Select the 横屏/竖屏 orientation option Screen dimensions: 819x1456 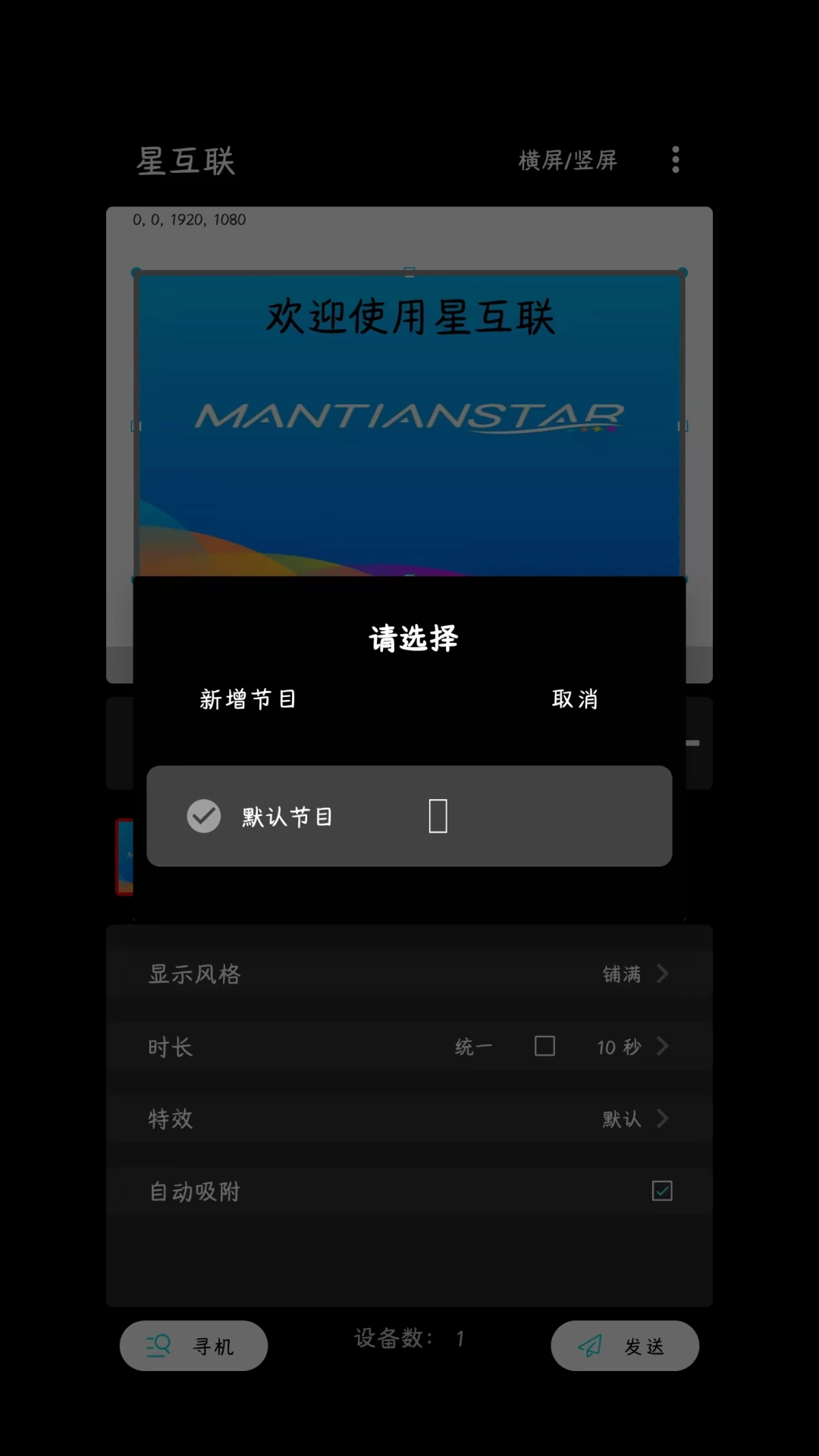(567, 160)
